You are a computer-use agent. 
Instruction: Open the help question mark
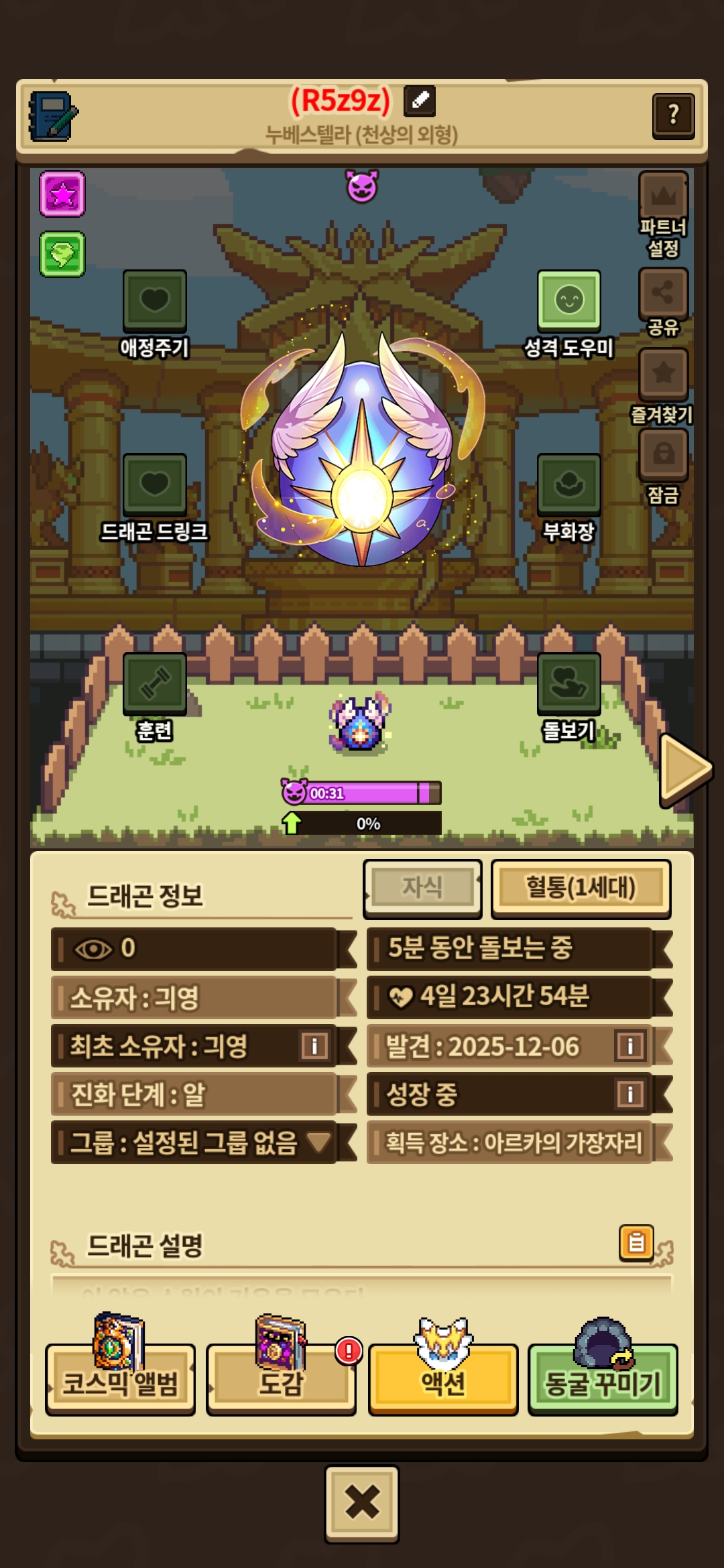tap(673, 116)
